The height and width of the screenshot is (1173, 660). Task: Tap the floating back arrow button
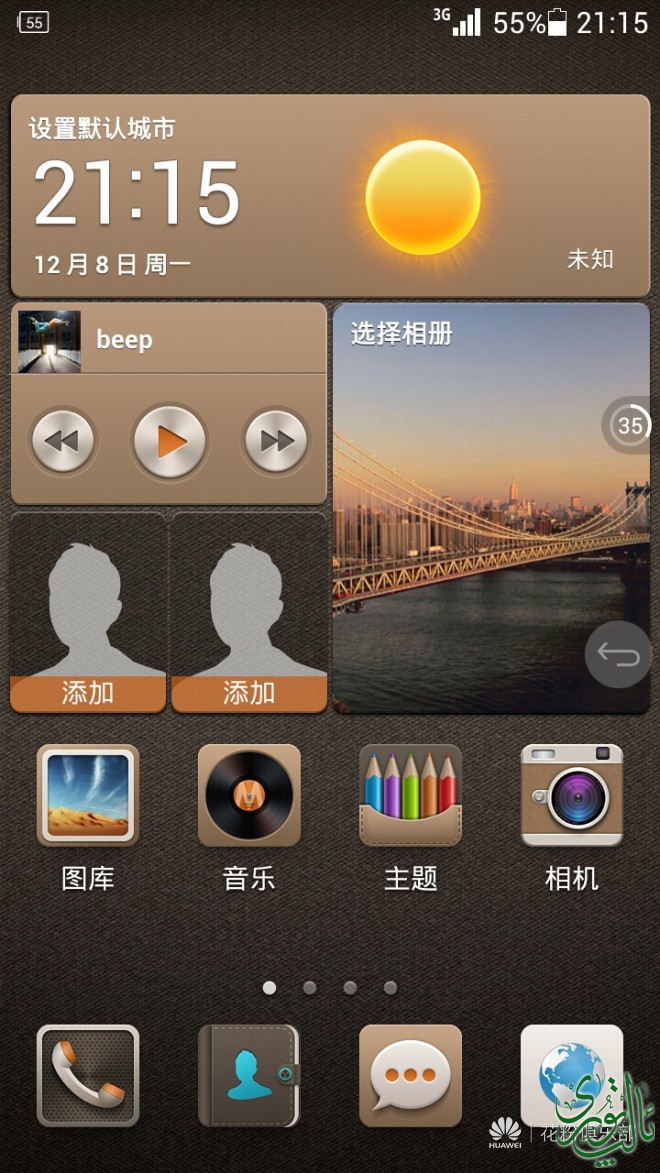(618, 655)
